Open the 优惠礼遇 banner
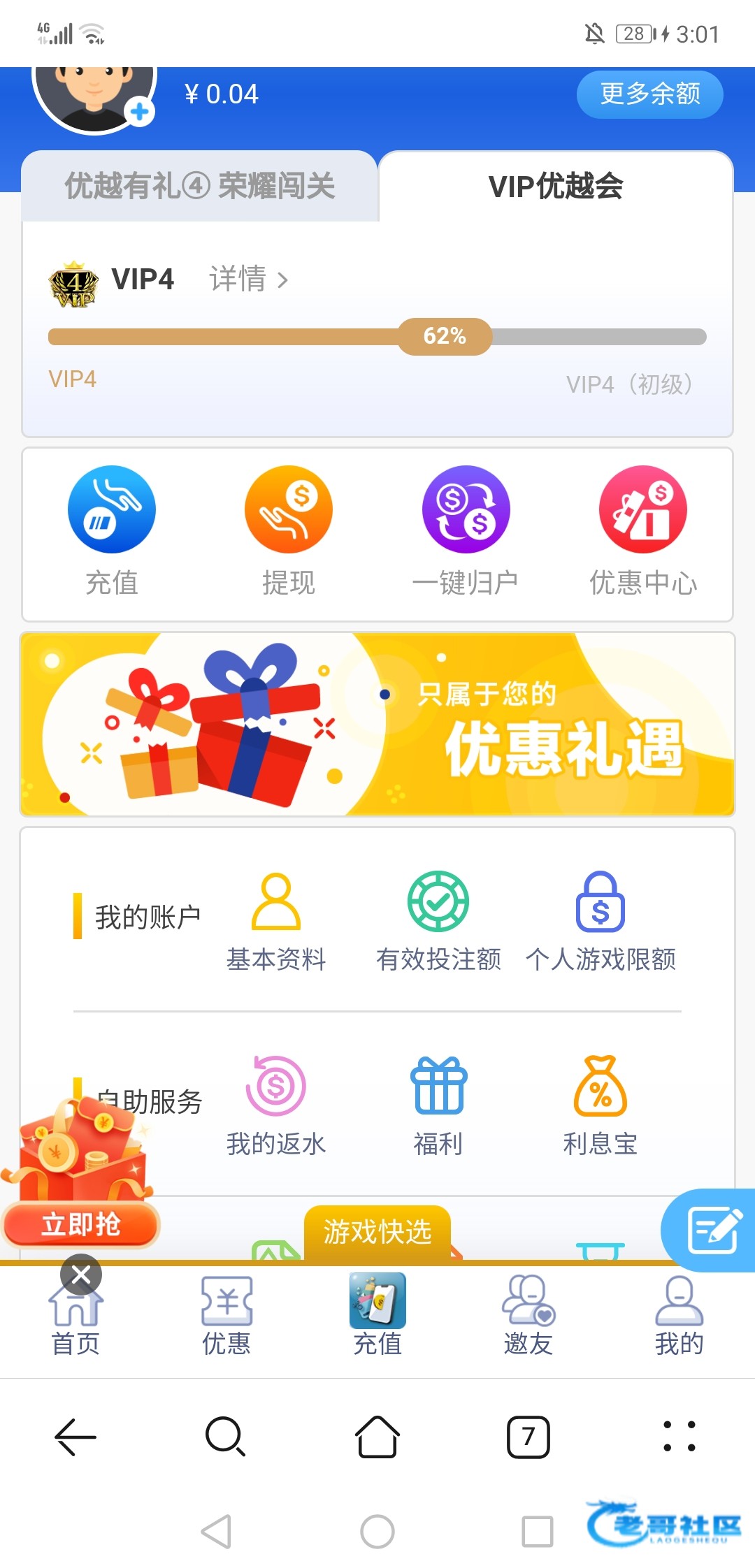755x1568 pixels. click(x=377, y=724)
